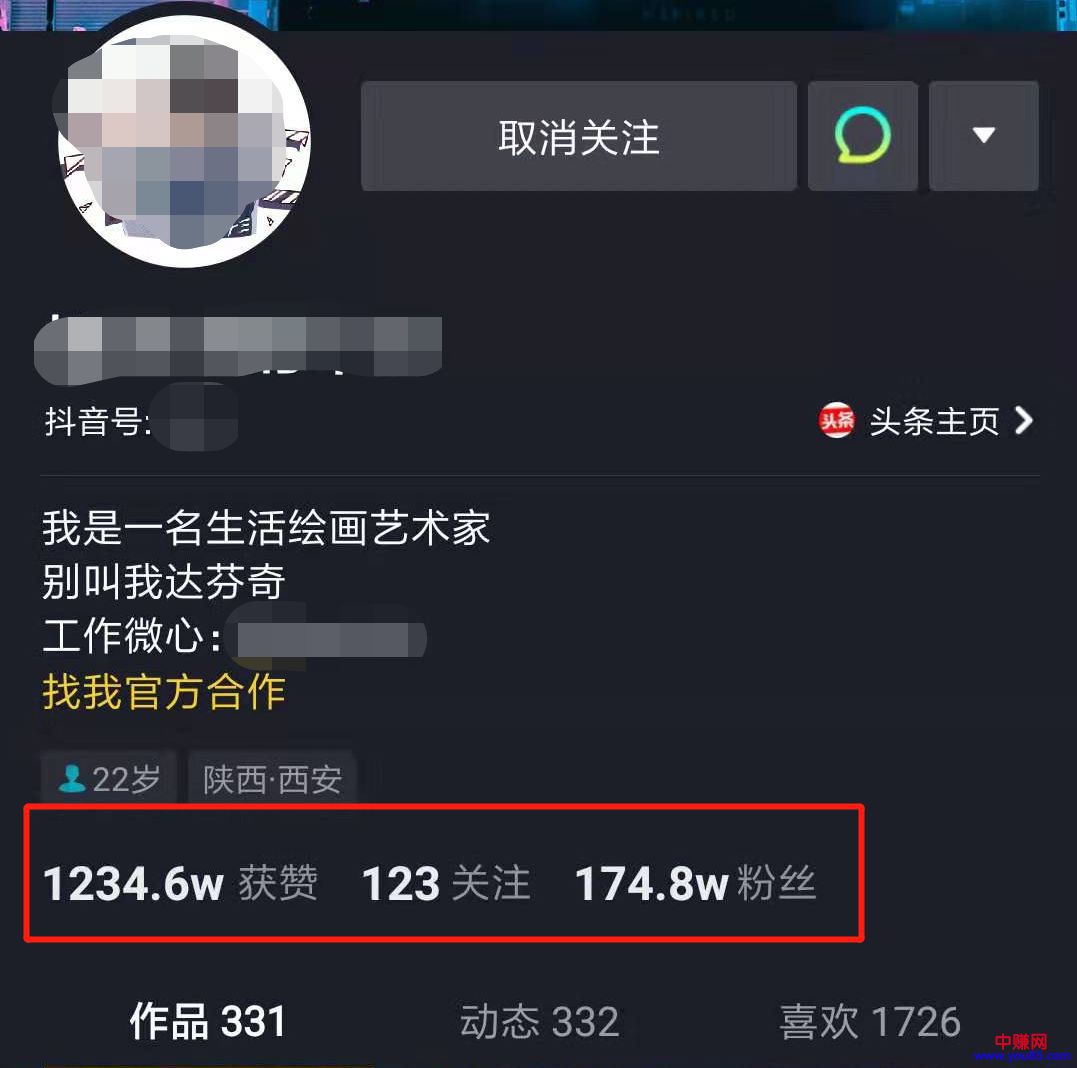Image resolution: width=1077 pixels, height=1068 pixels.
Task: Open the 174.8w 粉丝 followers list
Action: click(695, 884)
